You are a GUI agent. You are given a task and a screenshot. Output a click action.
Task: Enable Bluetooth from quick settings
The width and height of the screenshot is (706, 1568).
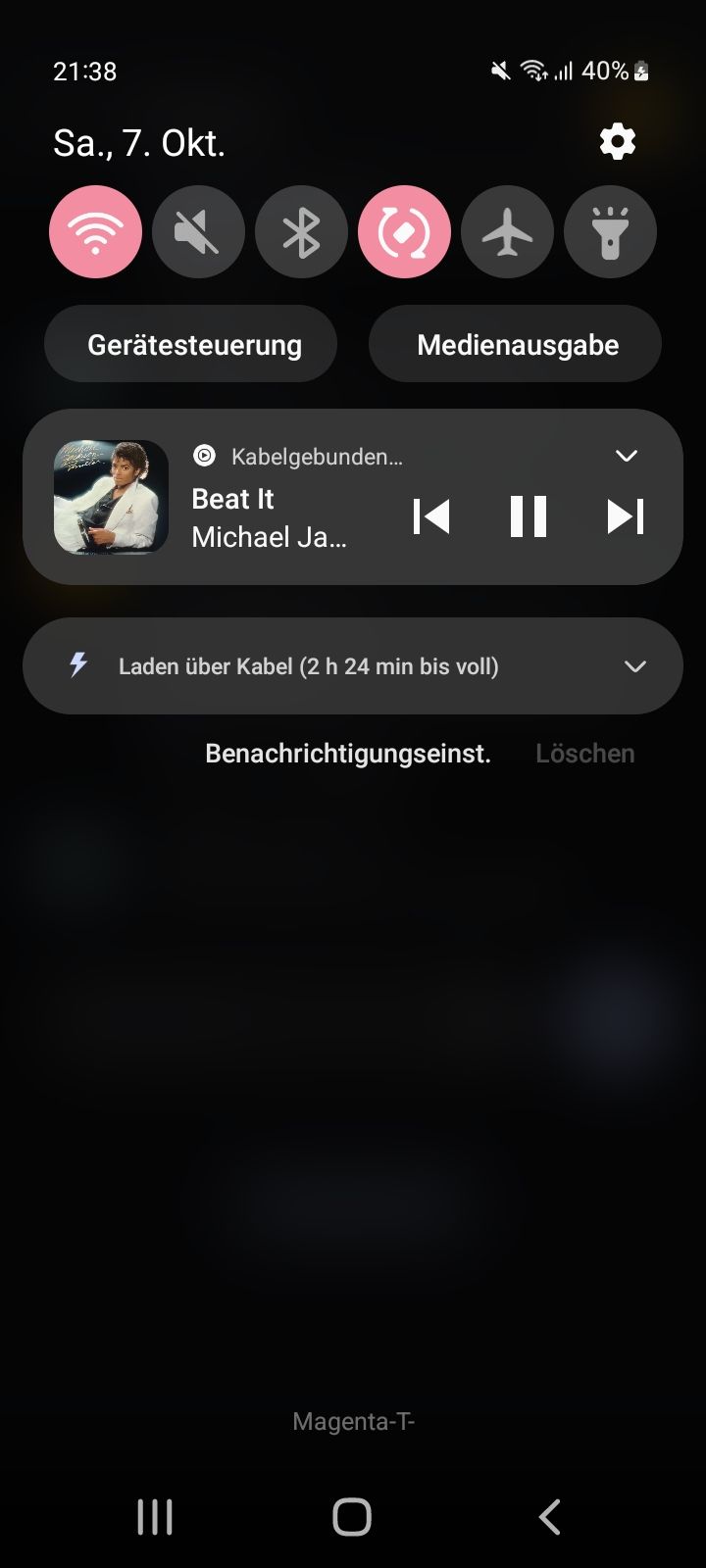pos(301,232)
